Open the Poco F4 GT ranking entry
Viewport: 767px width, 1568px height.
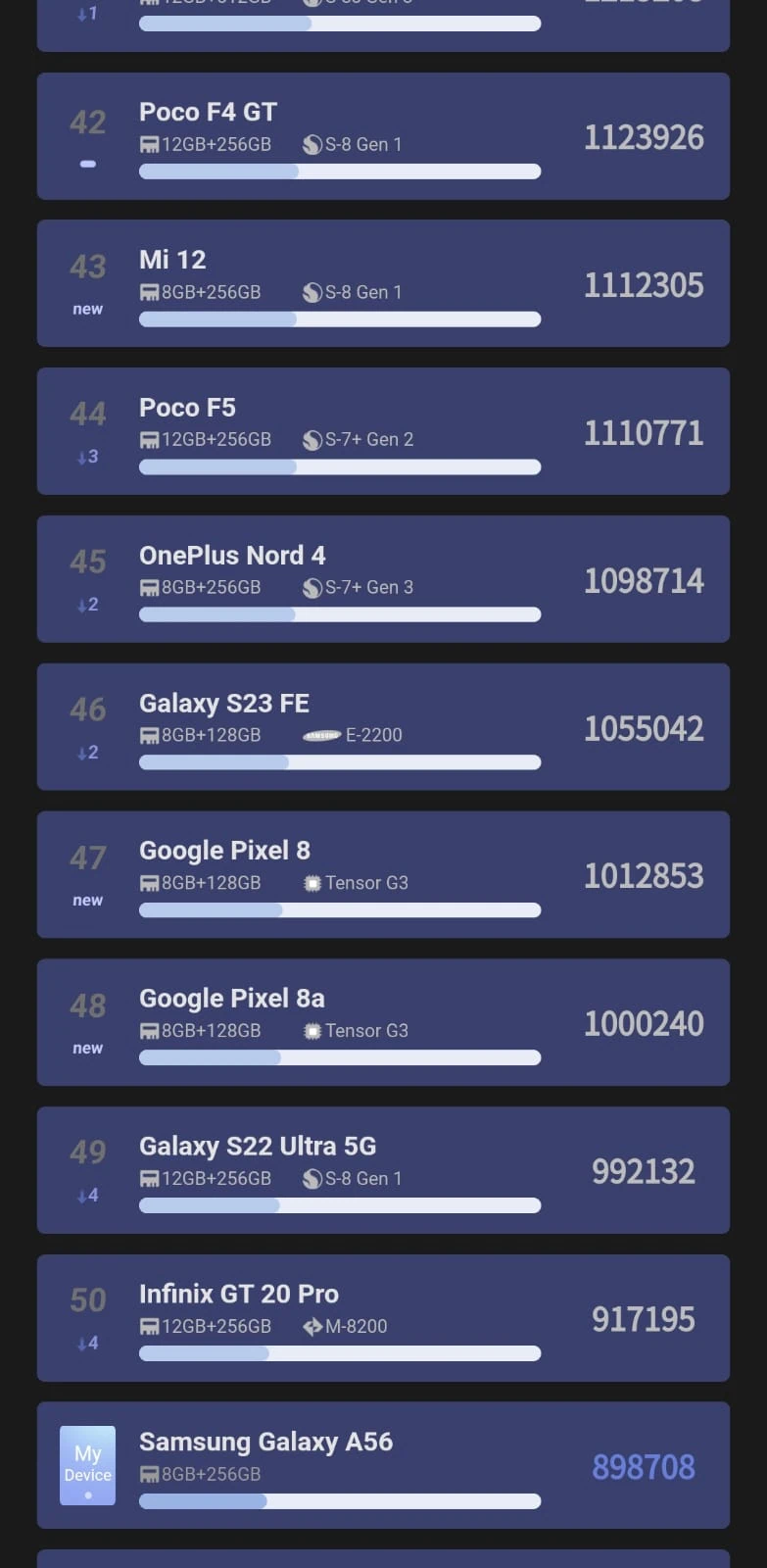383,136
